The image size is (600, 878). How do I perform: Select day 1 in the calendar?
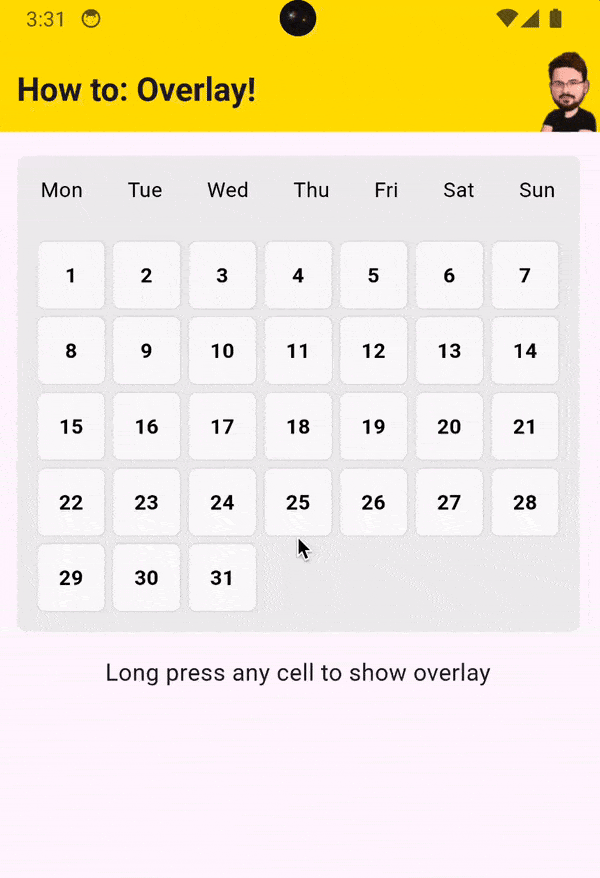point(71,275)
